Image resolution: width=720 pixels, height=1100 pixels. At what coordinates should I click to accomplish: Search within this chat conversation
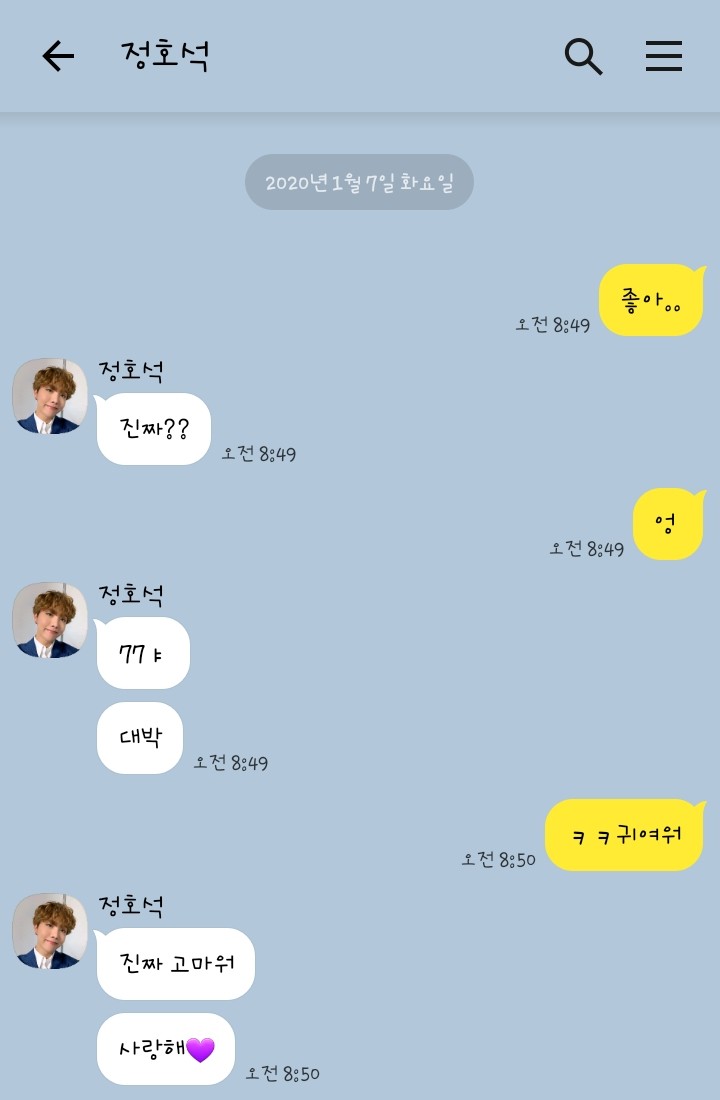583,57
